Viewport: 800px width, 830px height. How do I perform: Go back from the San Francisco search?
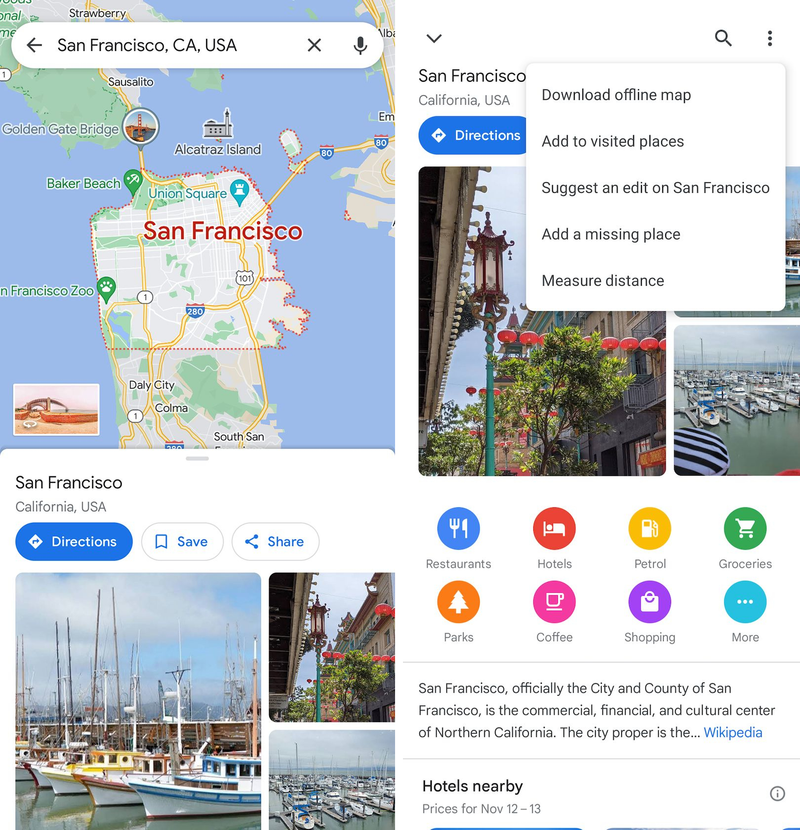tap(34, 45)
